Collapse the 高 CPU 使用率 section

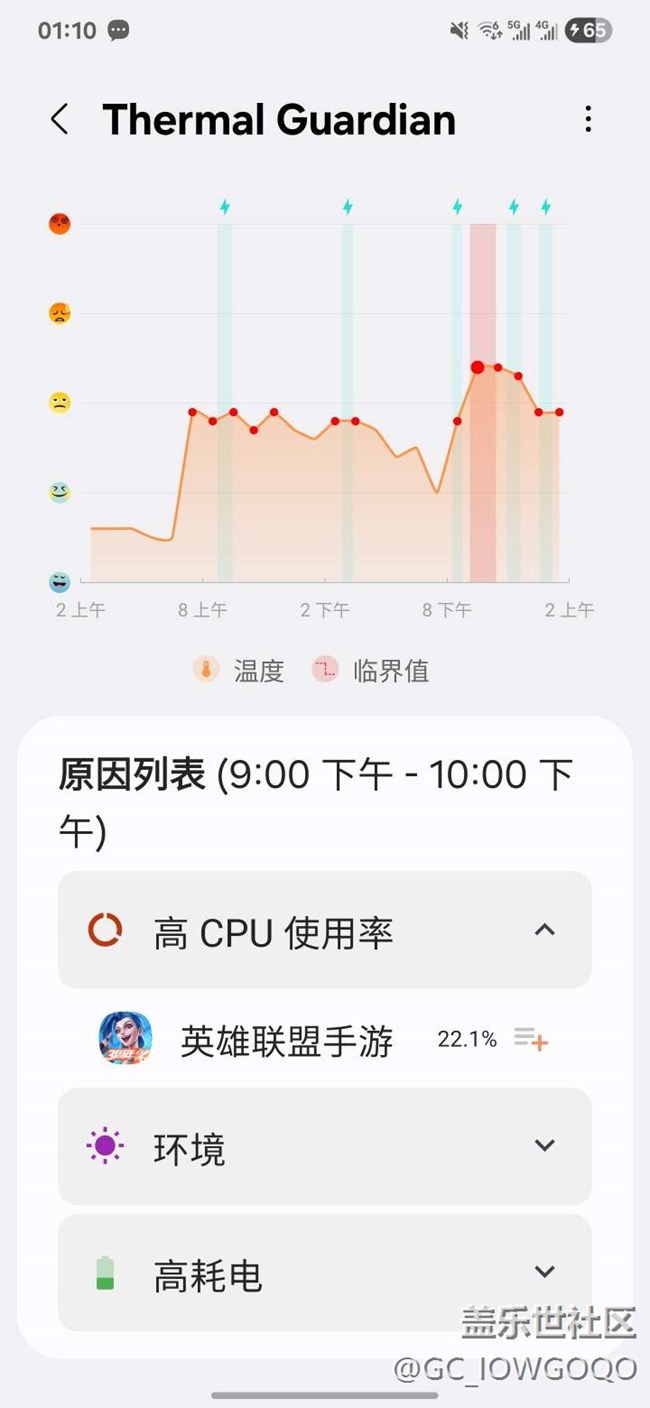544,930
